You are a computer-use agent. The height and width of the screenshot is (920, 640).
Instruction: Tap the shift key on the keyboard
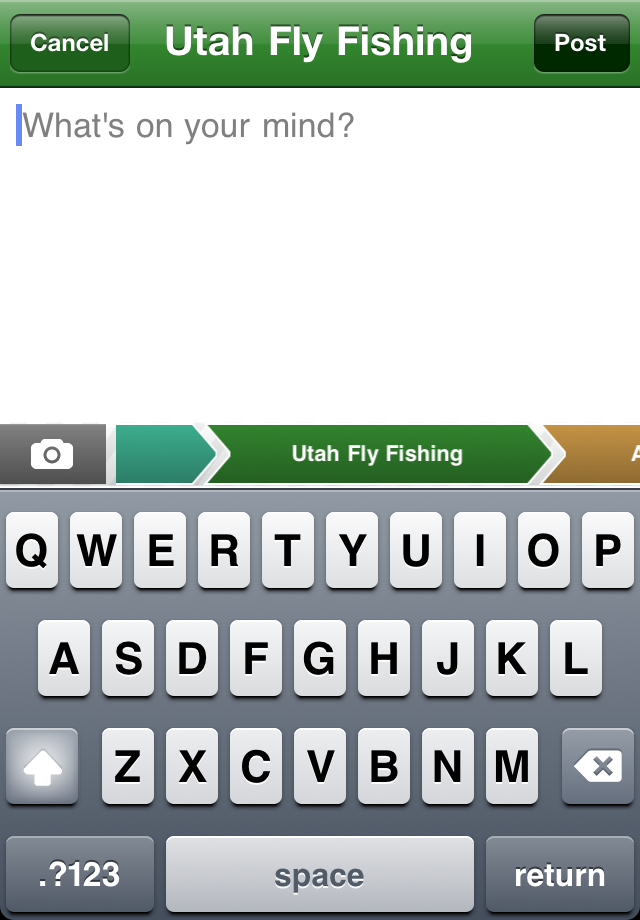42,767
